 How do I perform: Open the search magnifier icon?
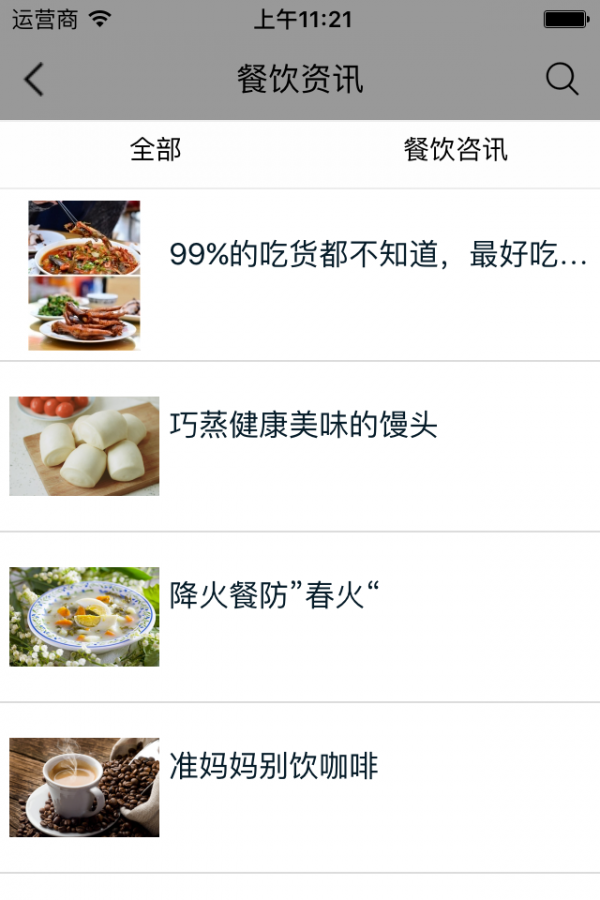tap(562, 79)
